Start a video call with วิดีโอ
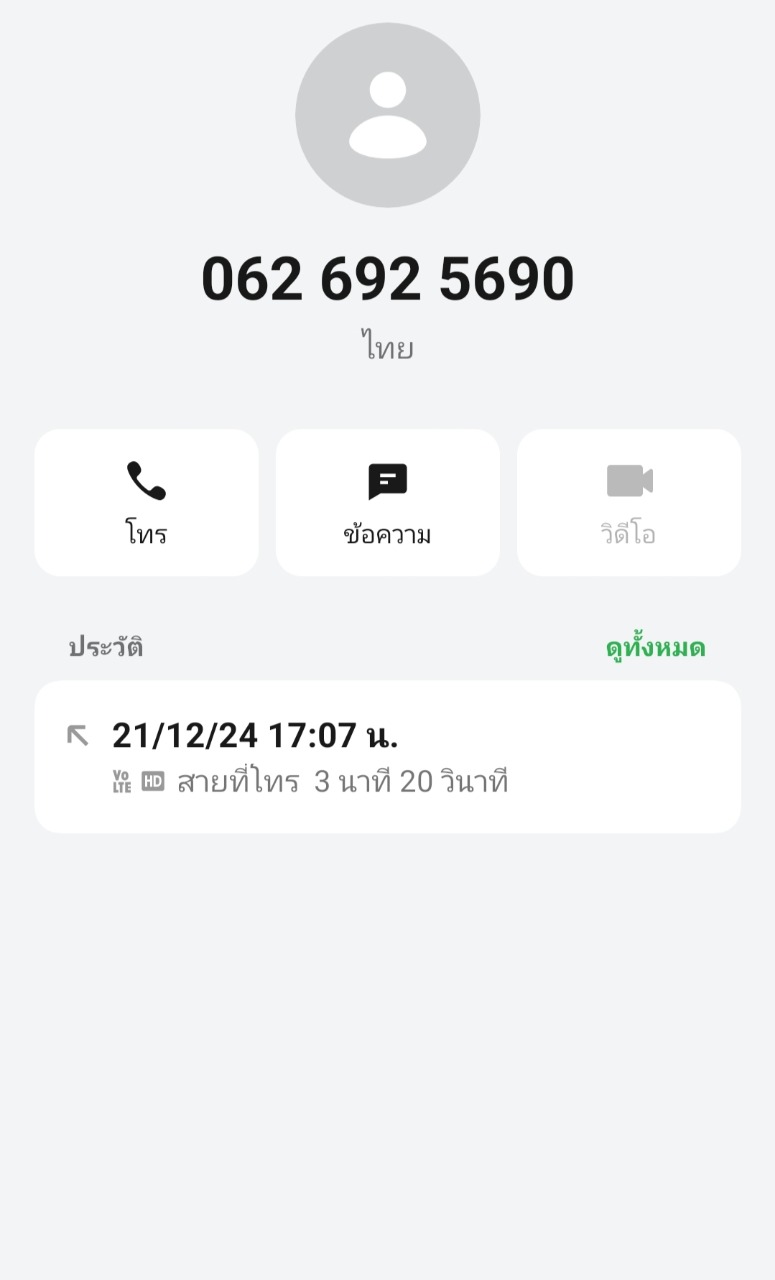This screenshot has width=775, height=1280. 628,502
